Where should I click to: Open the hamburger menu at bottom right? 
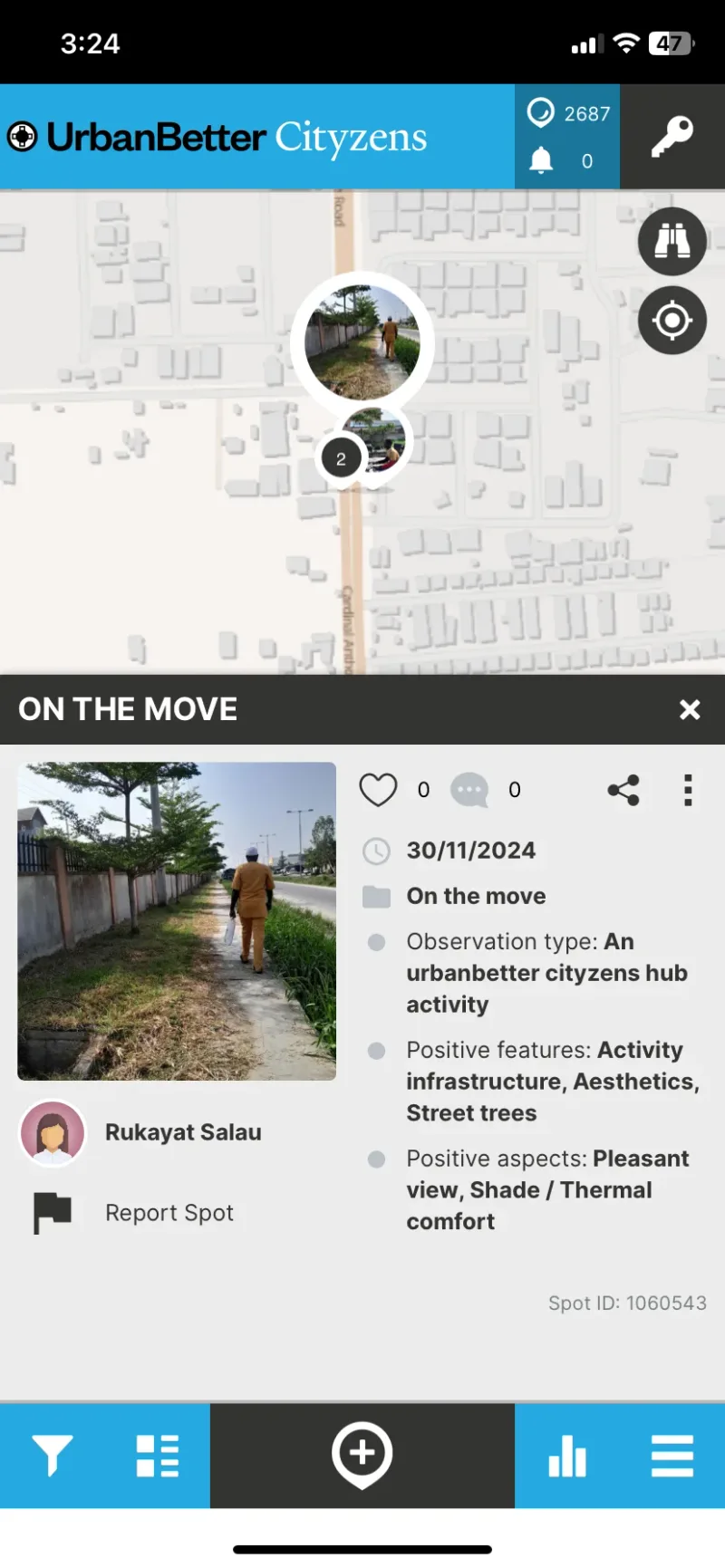672,1456
